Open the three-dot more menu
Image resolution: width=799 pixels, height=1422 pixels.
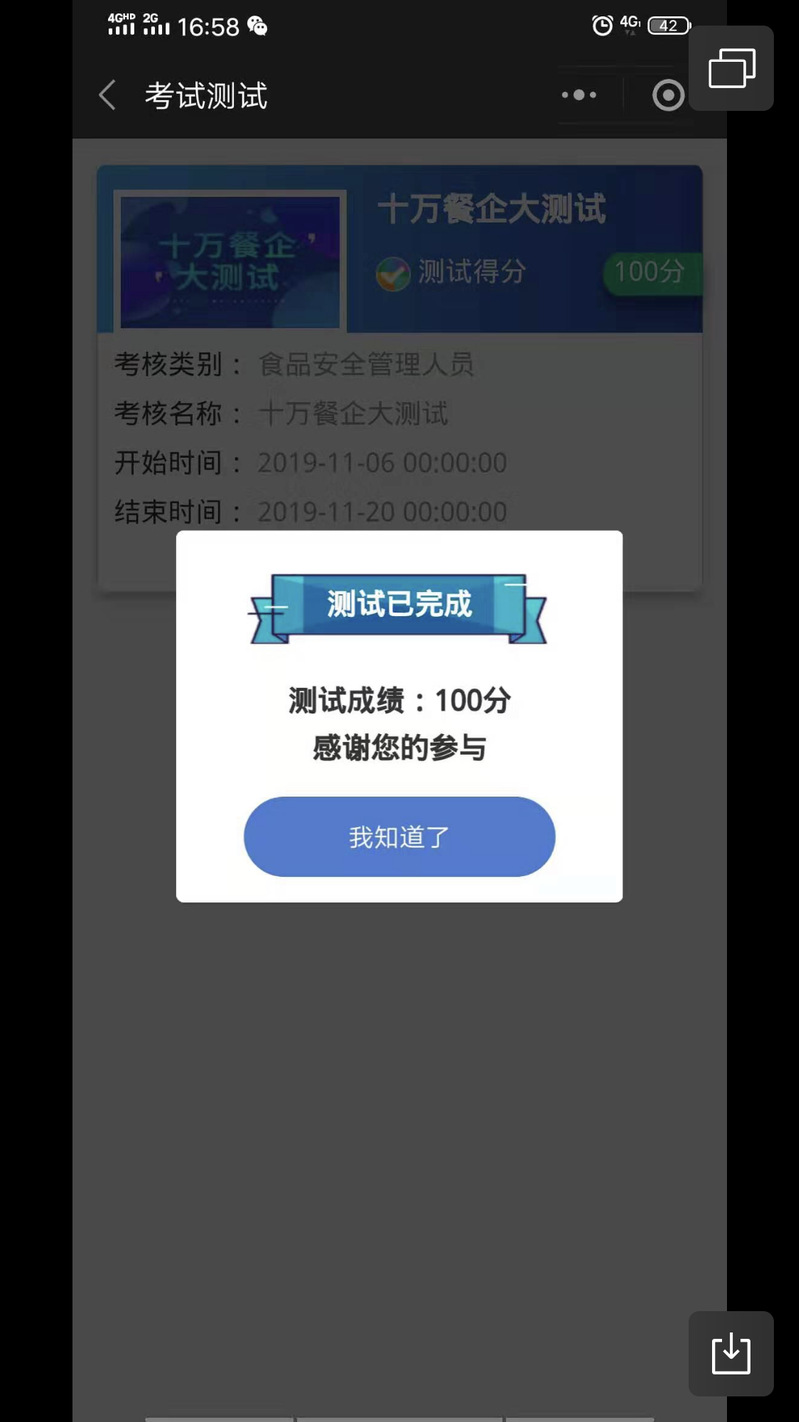[x=579, y=95]
